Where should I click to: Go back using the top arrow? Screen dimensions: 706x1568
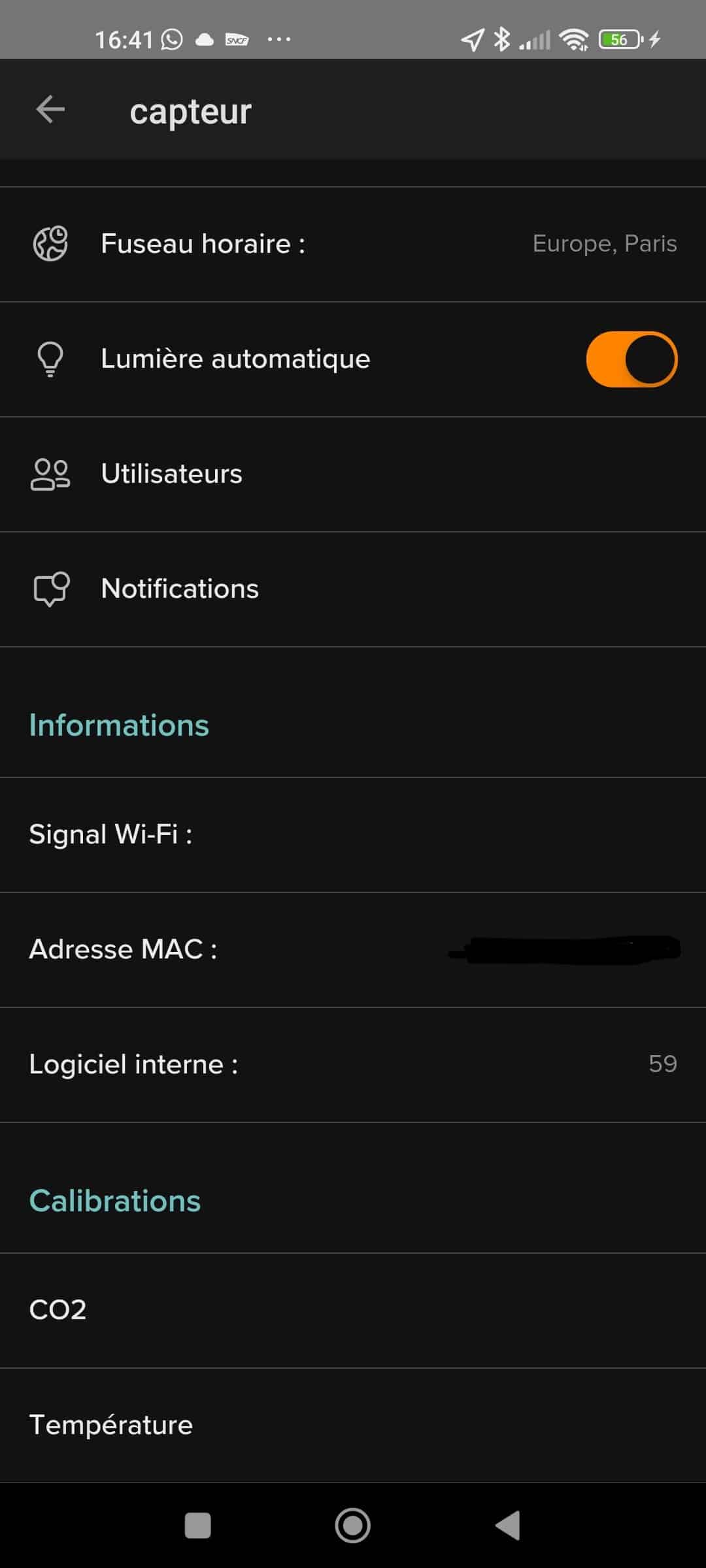(x=50, y=109)
